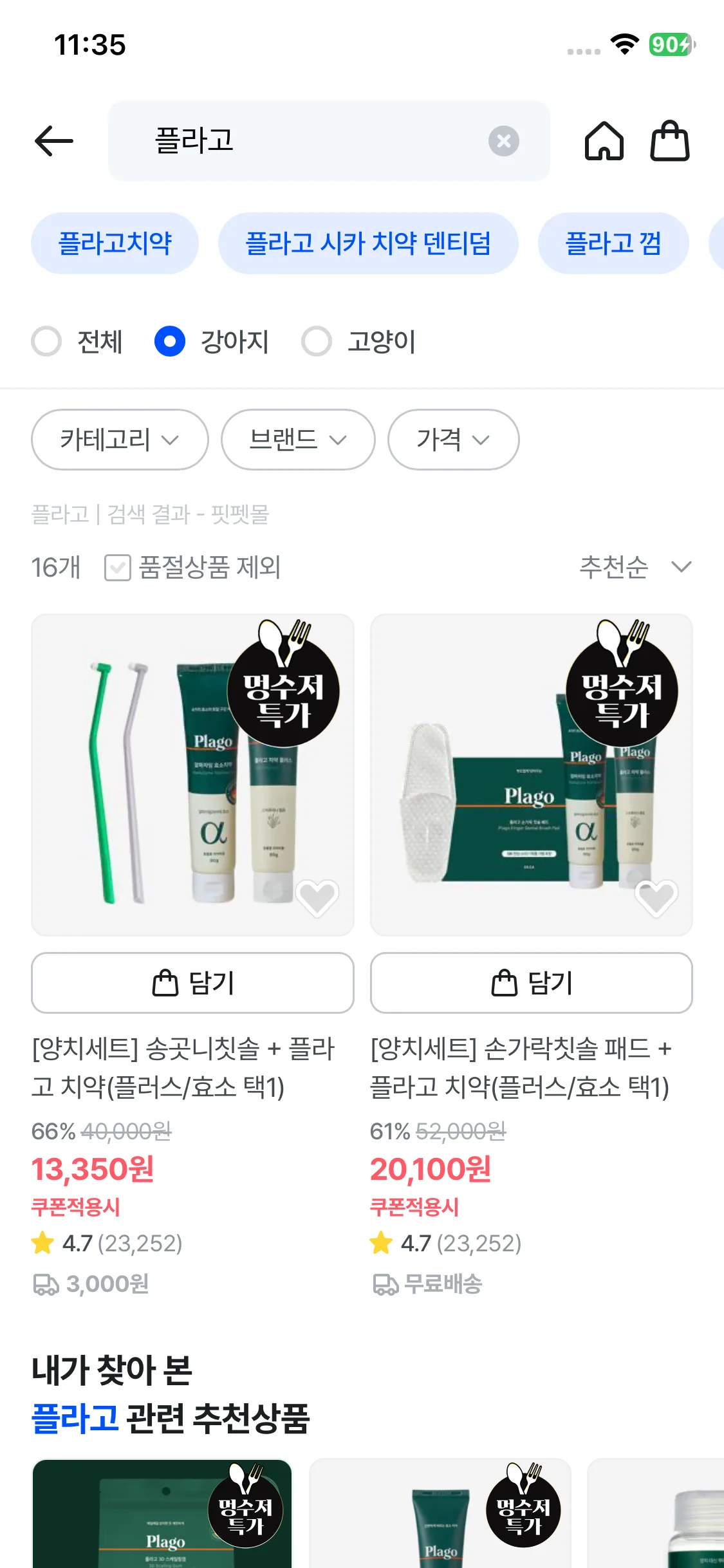Add 송곳니칫솔 set to cart with 담기
The width and height of the screenshot is (724, 1568).
[x=192, y=983]
